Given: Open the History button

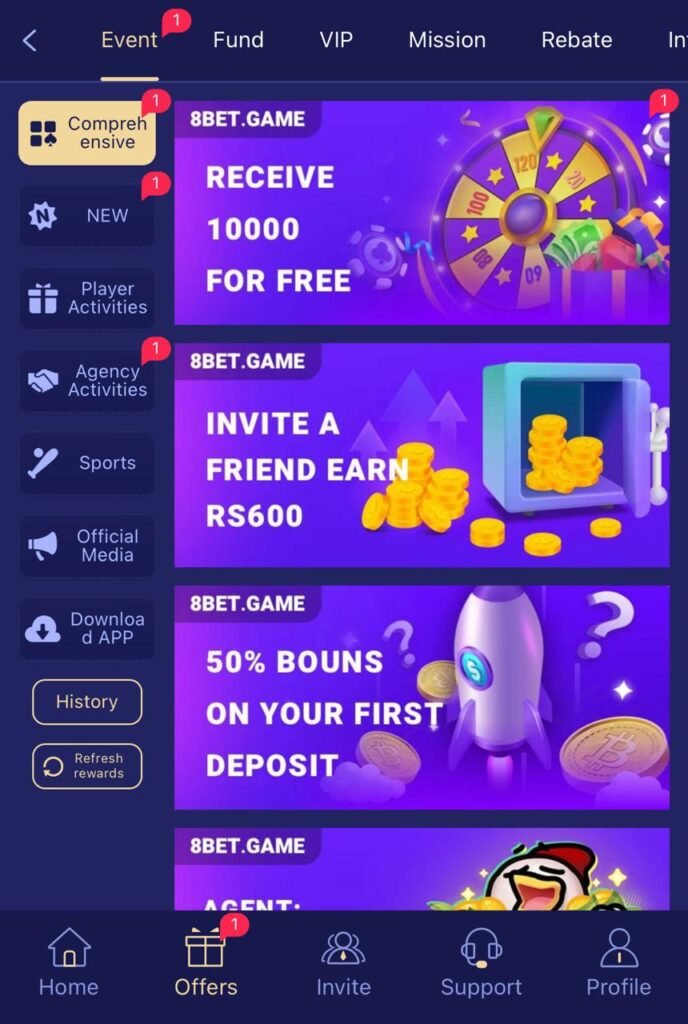Looking at the screenshot, I should (87, 702).
